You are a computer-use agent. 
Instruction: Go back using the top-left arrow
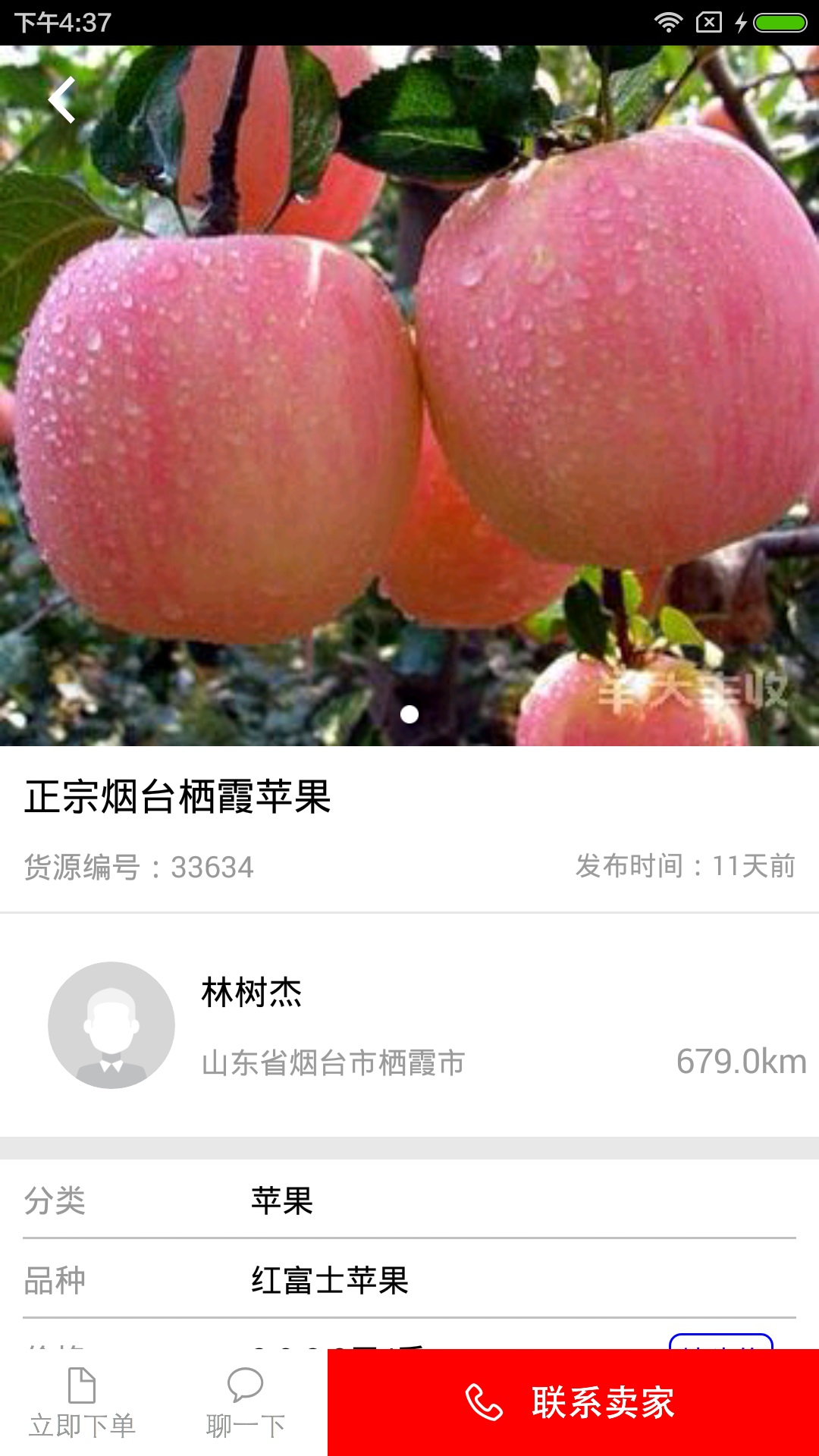tap(61, 99)
